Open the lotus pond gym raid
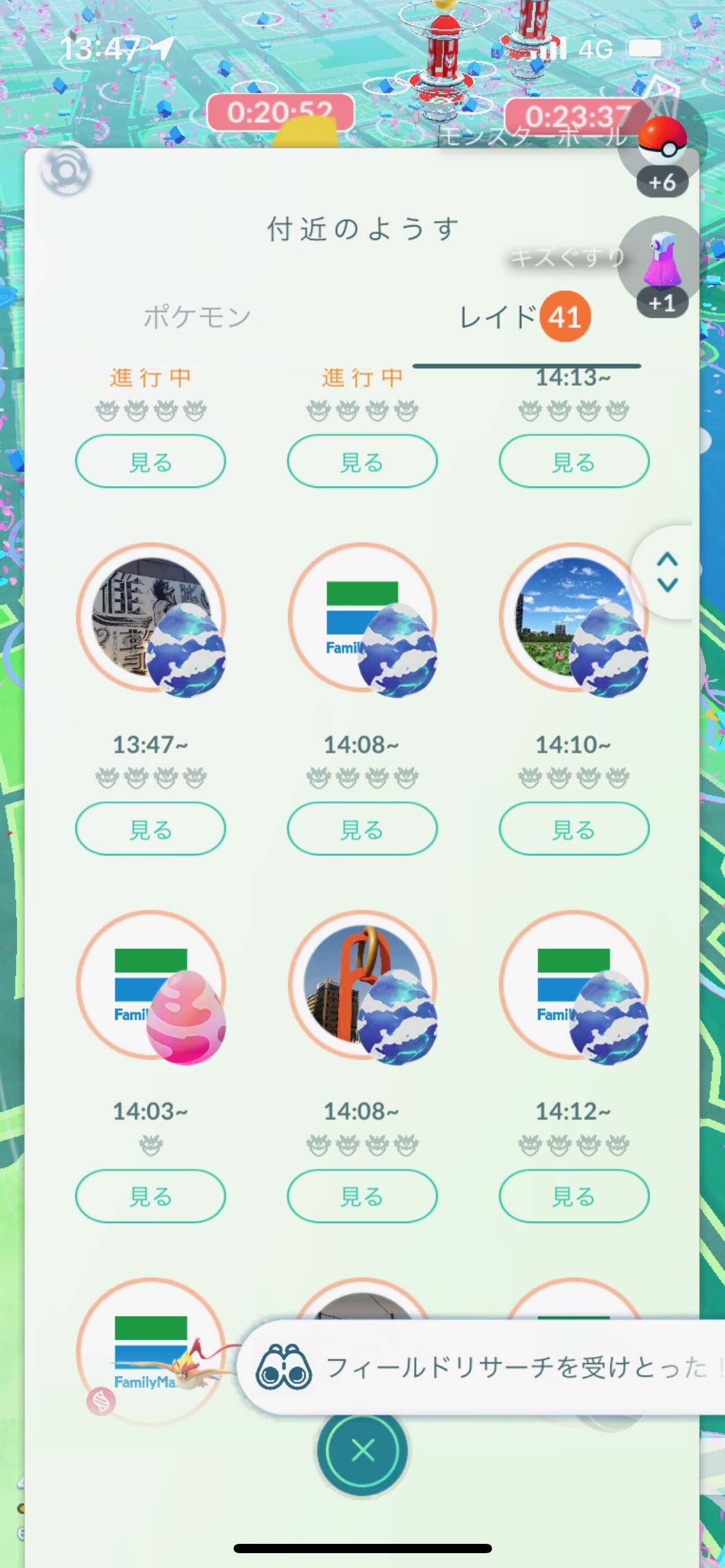Viewport: 725px width, 1568px height. [x=574, y=617]
